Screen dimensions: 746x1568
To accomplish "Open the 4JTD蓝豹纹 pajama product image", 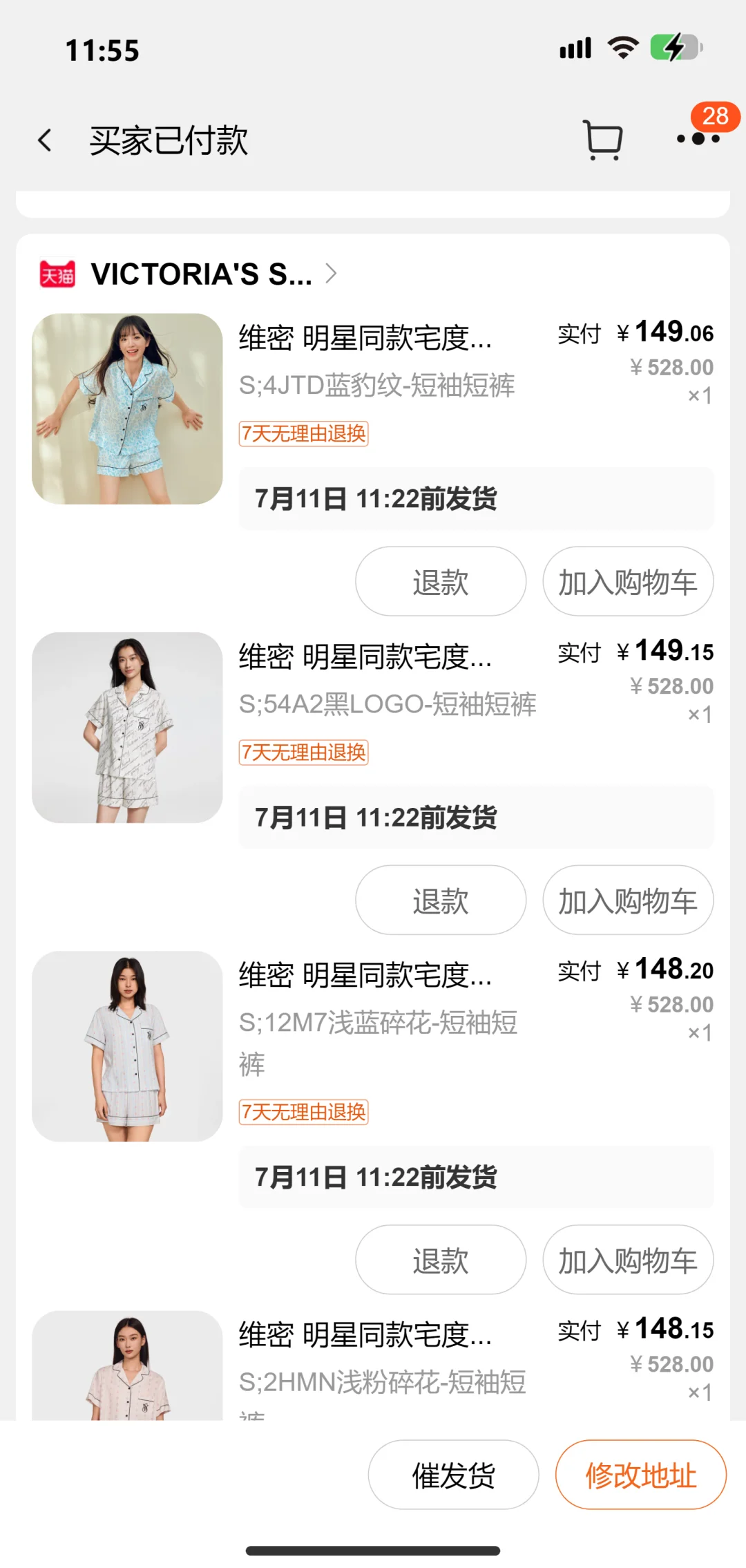I will pyautogui.click(x=127, y=409).
